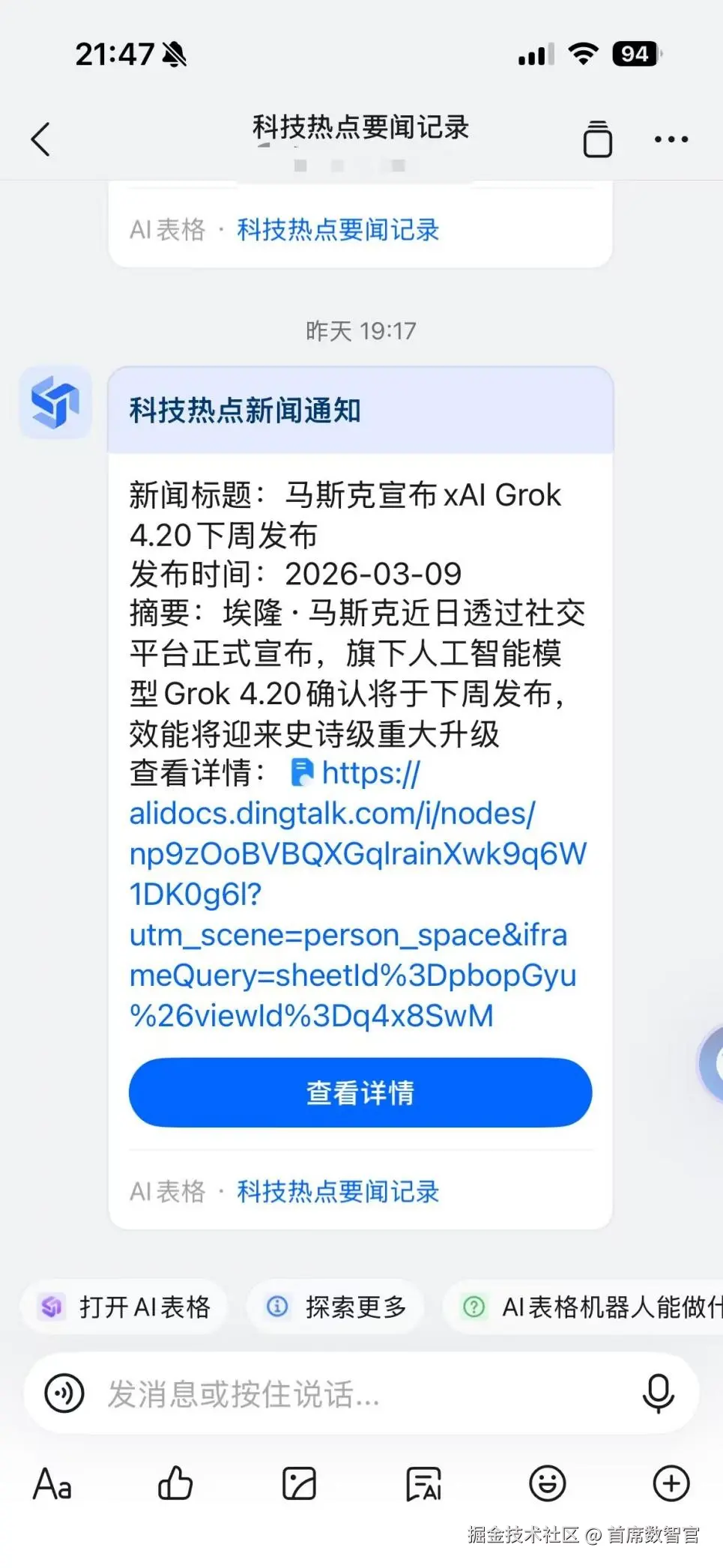Switch to voice input with the sound-wave icon

[64, 1393]
